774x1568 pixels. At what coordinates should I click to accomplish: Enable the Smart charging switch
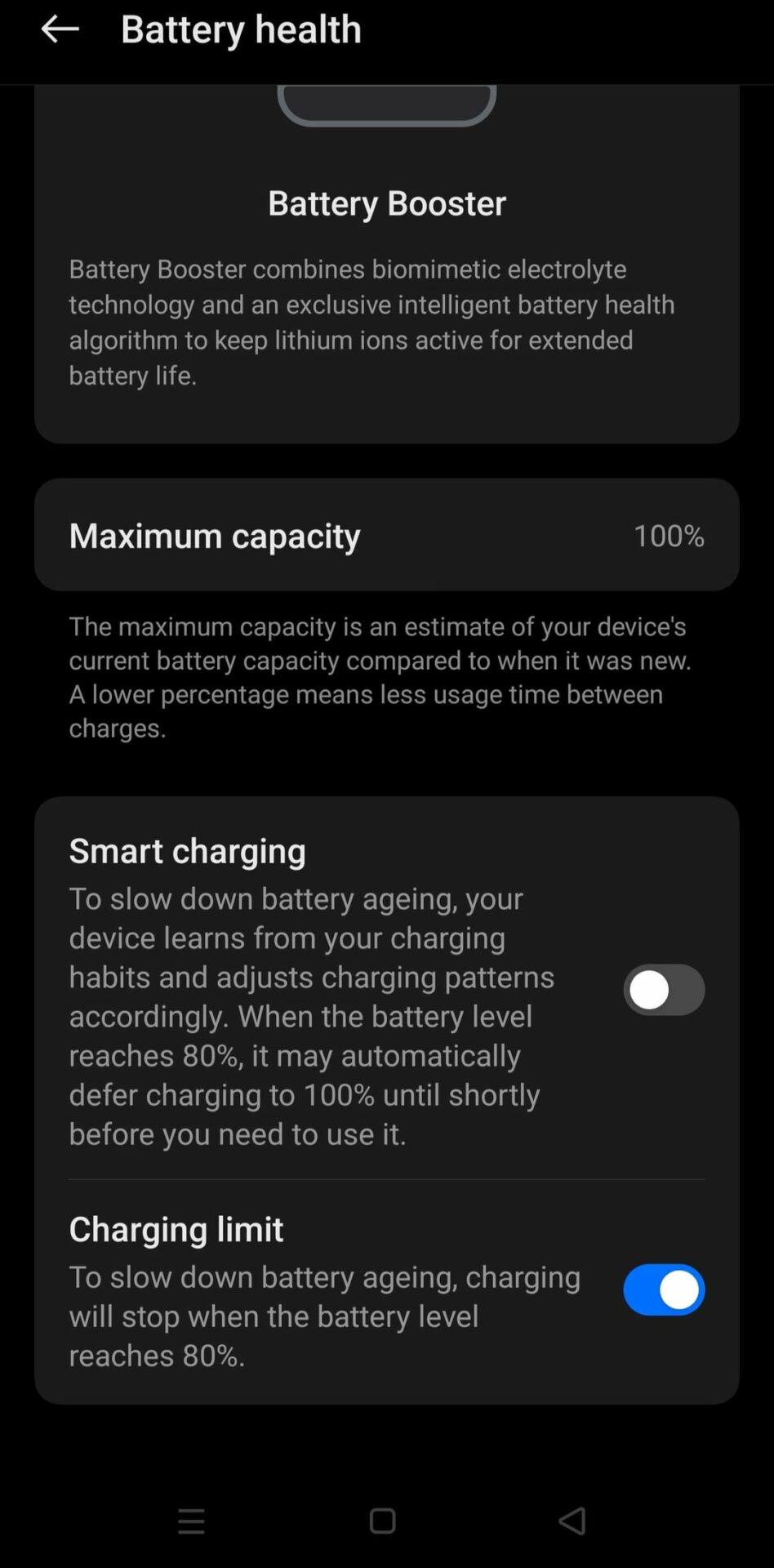(x=663, y=990)
